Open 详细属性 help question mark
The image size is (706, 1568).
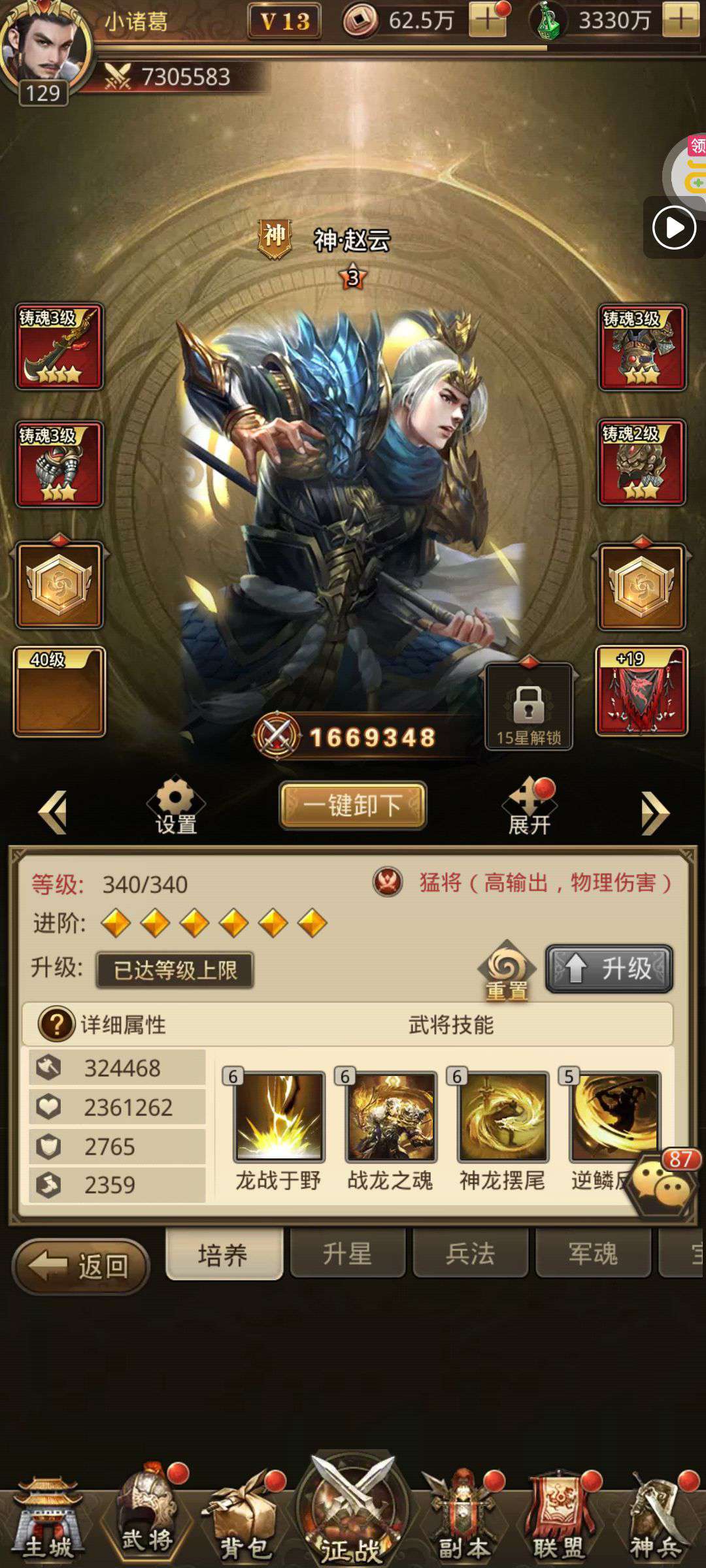[56, 1024]
